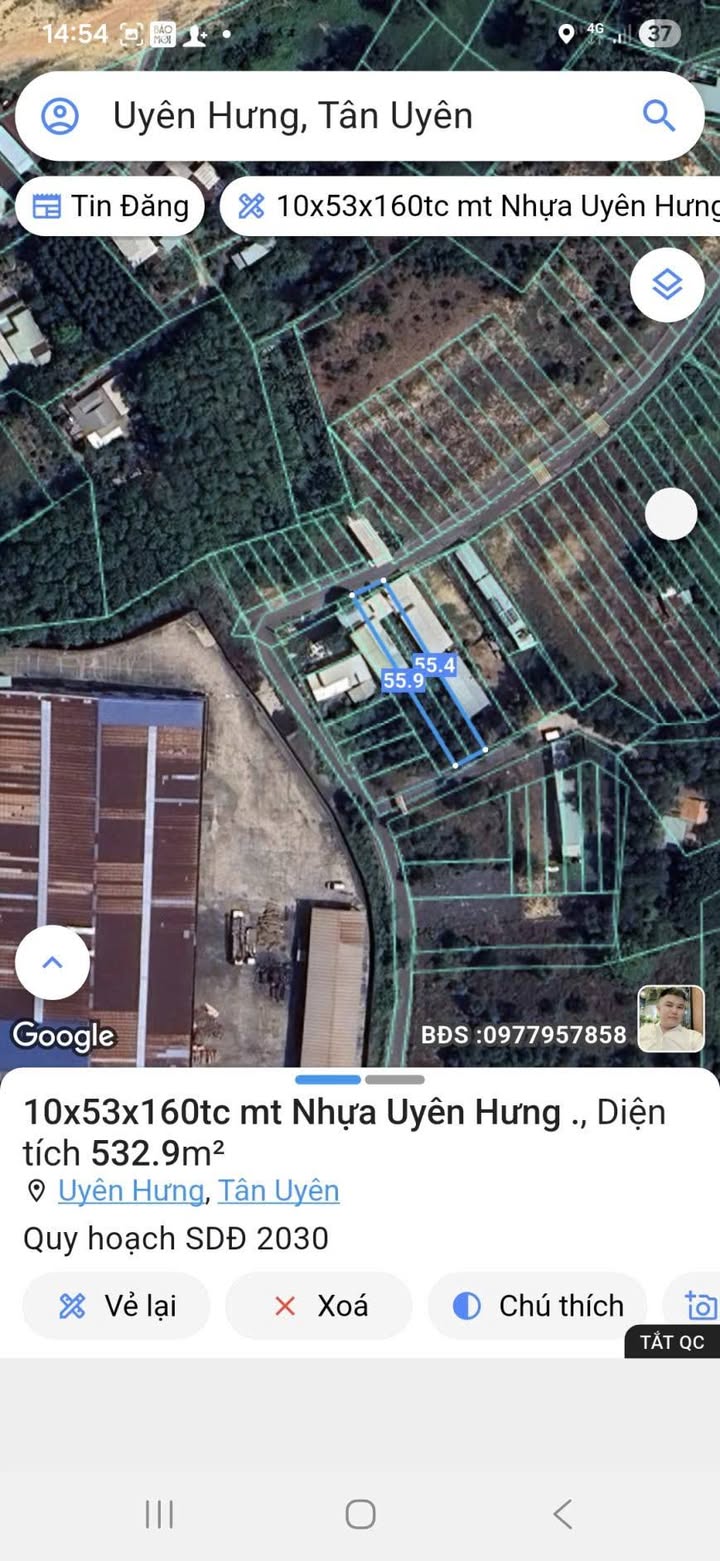Go back with the system back button
Viewport: 720px width, 1561px height.
click(x=562, y=1514)
